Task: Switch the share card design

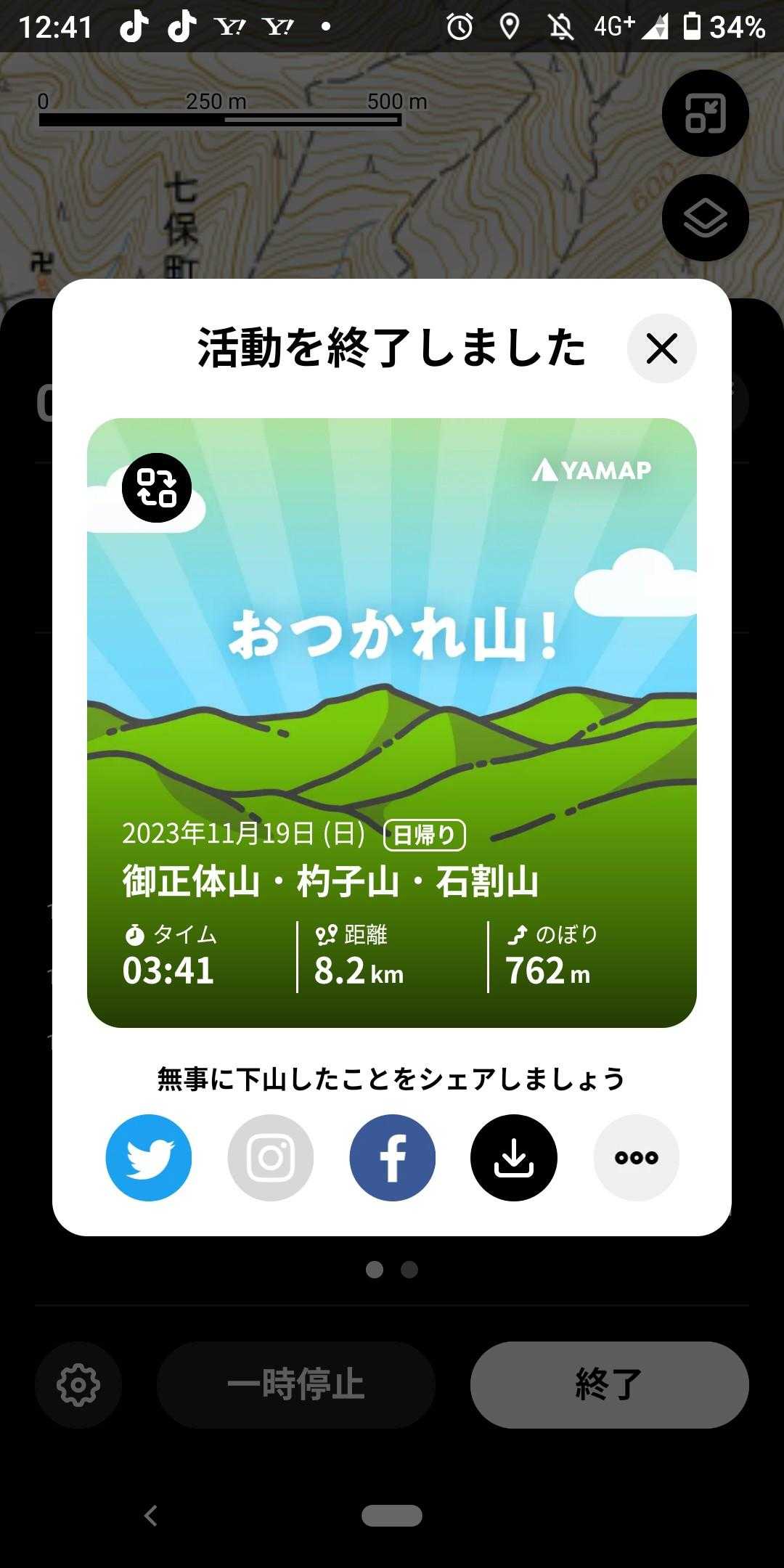Action: click(157, 488)
